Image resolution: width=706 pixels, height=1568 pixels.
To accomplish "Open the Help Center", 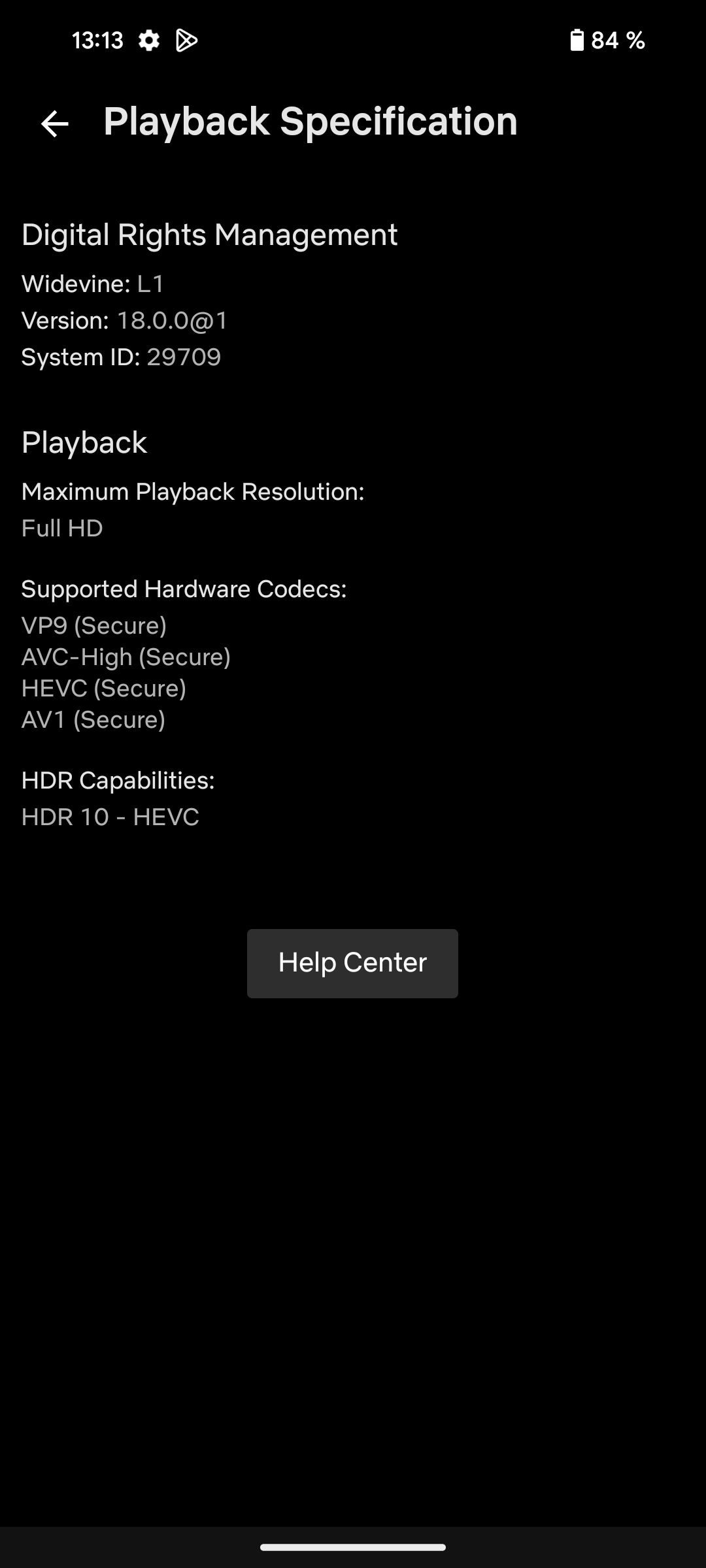I will (x=352, y=963).
